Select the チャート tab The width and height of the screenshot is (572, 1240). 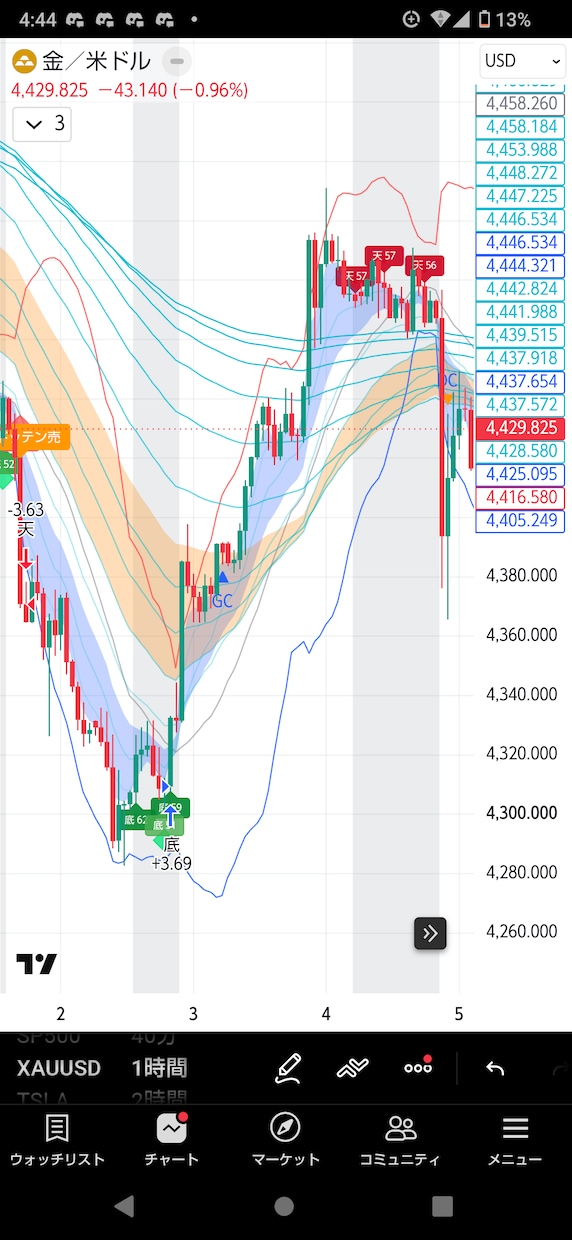coord(172,1141)
